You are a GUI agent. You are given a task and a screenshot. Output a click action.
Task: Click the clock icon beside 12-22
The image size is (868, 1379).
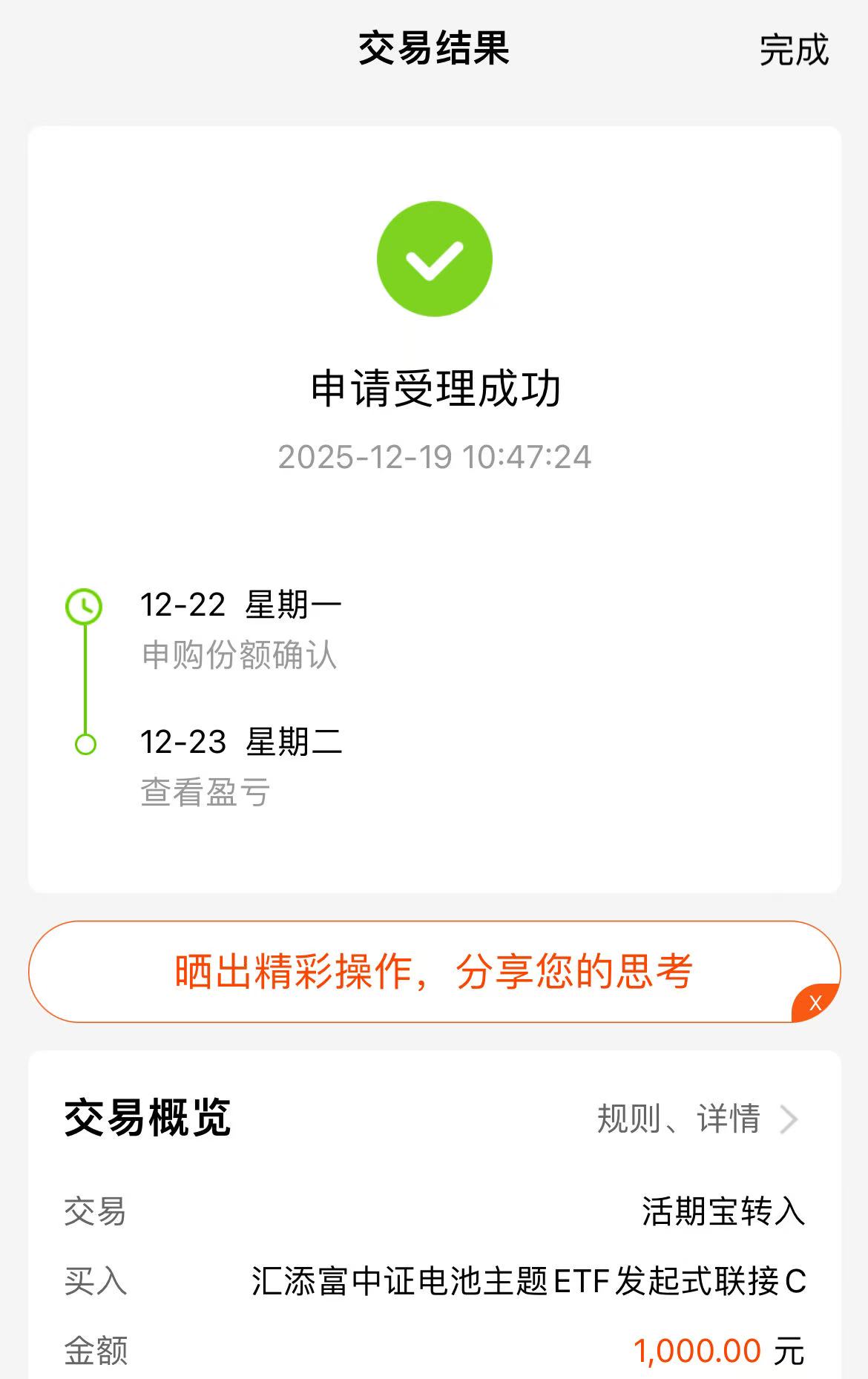[85, 607]
